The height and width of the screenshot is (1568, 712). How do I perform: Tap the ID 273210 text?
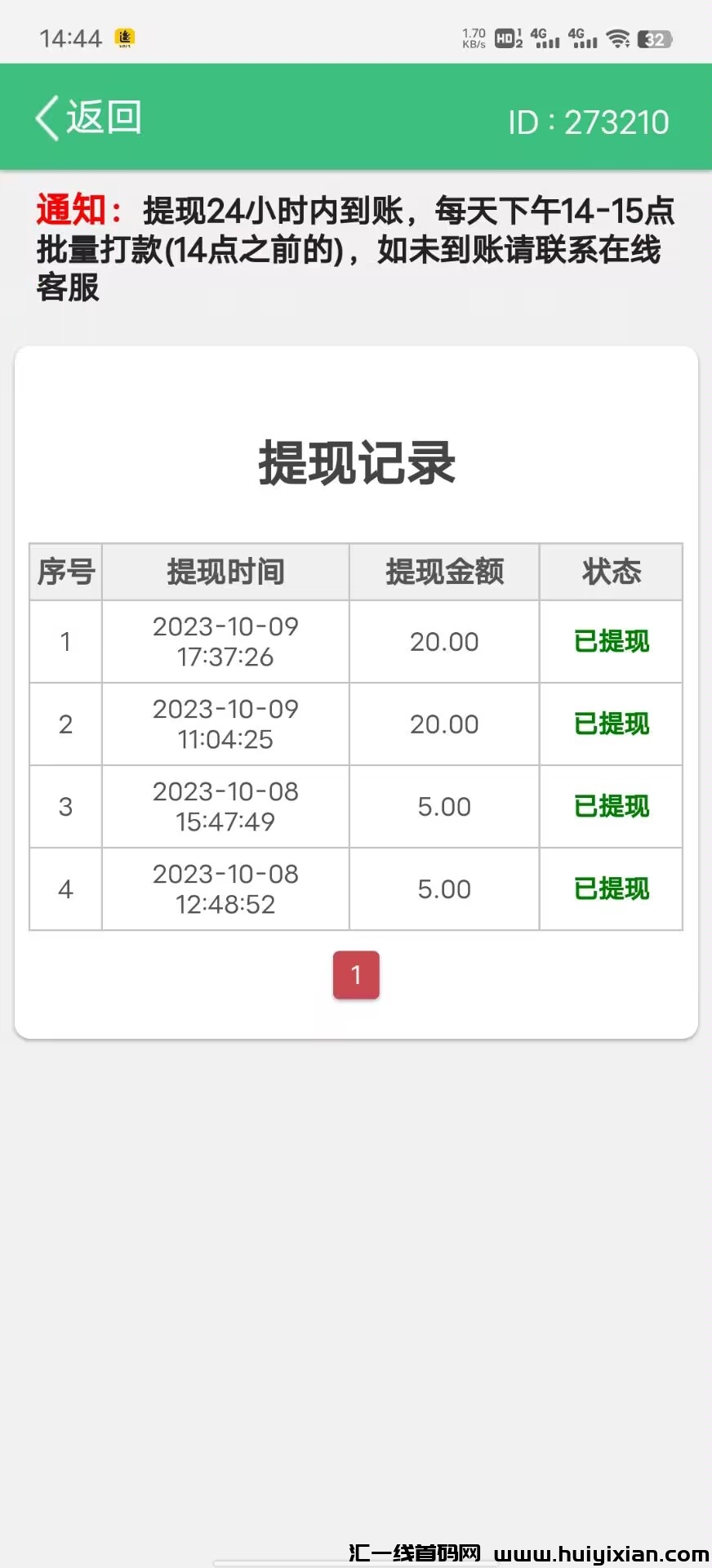coord(589,121)
